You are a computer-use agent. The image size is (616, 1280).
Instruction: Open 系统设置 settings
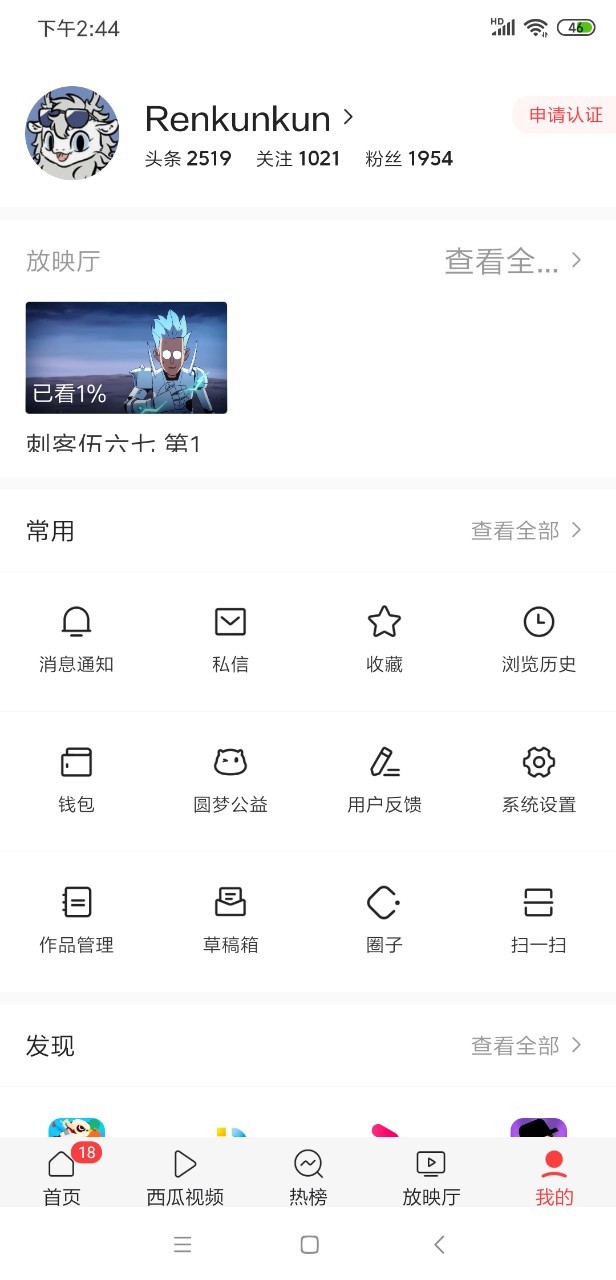pos(538,780)
